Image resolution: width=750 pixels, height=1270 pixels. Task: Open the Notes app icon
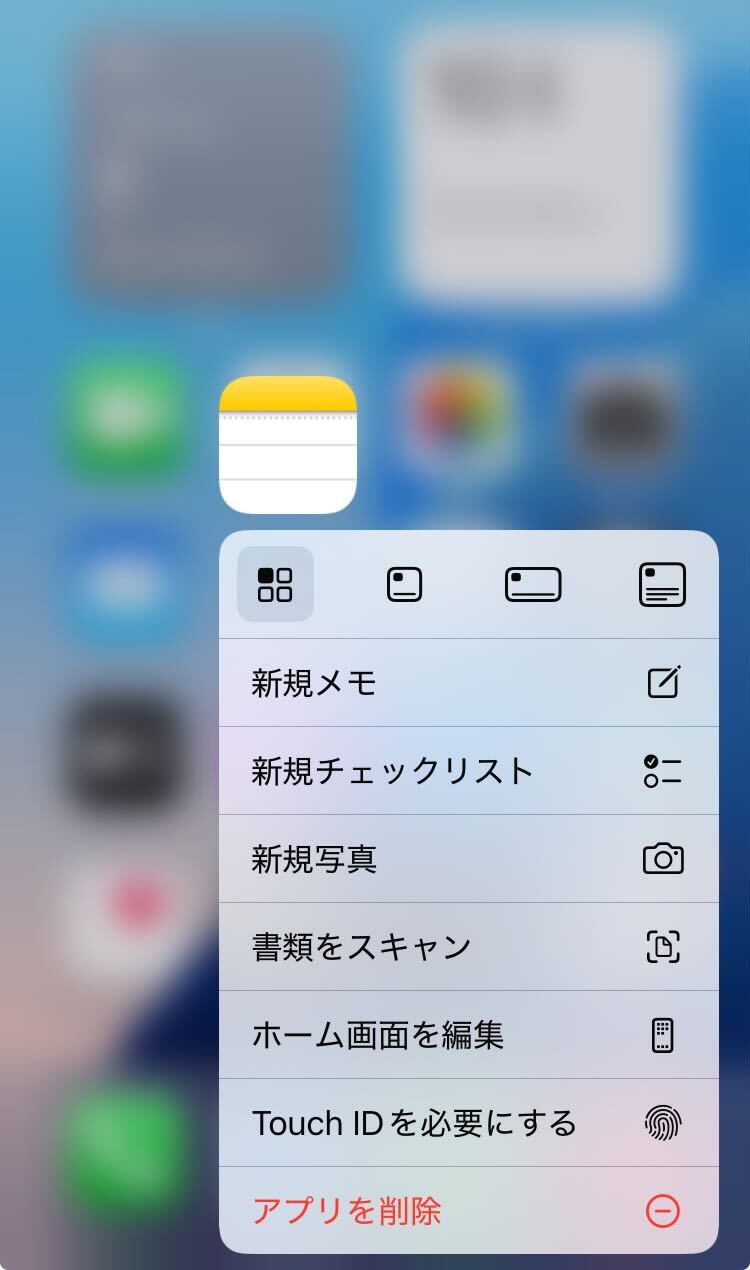(x=287, y=446)
